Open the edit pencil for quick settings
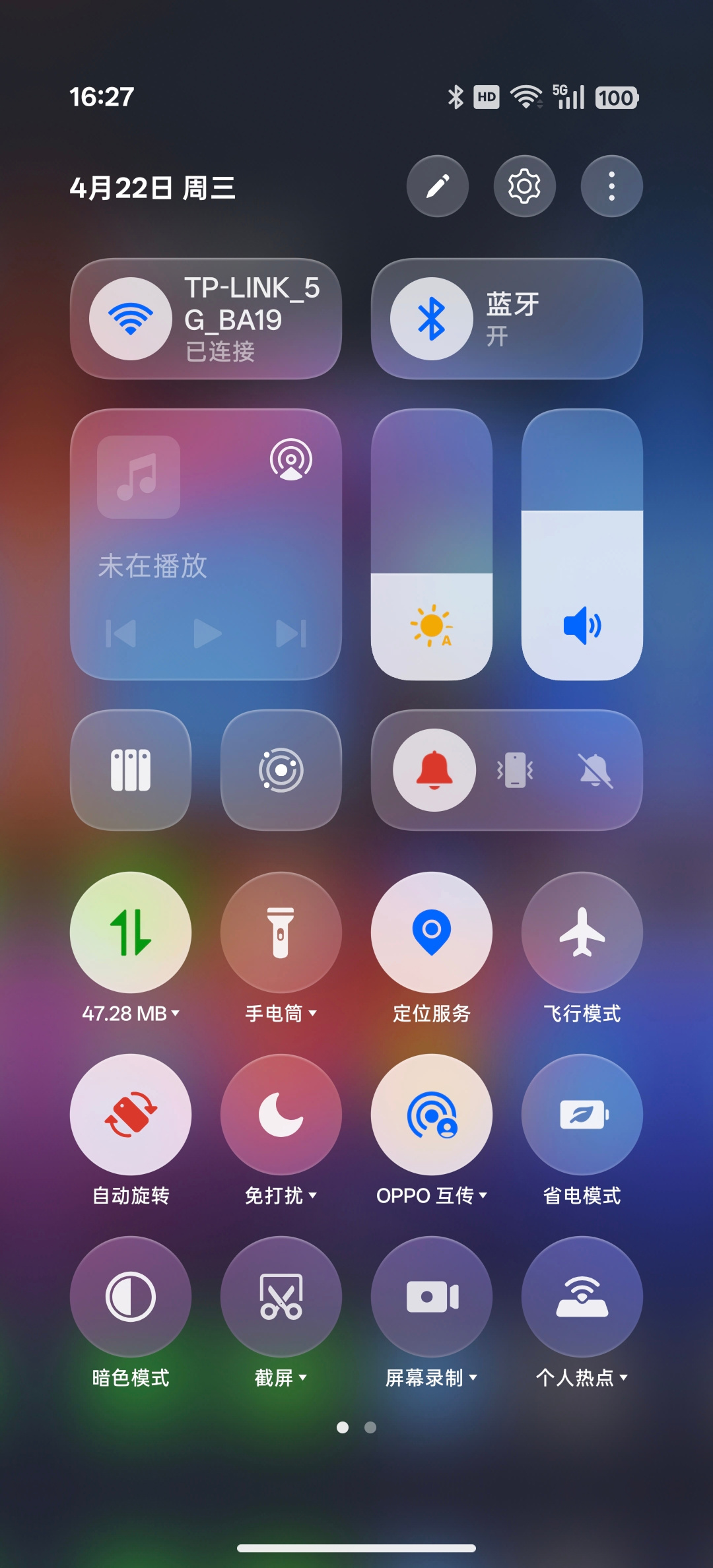713x1568 pixels. [x=437, y=186]
